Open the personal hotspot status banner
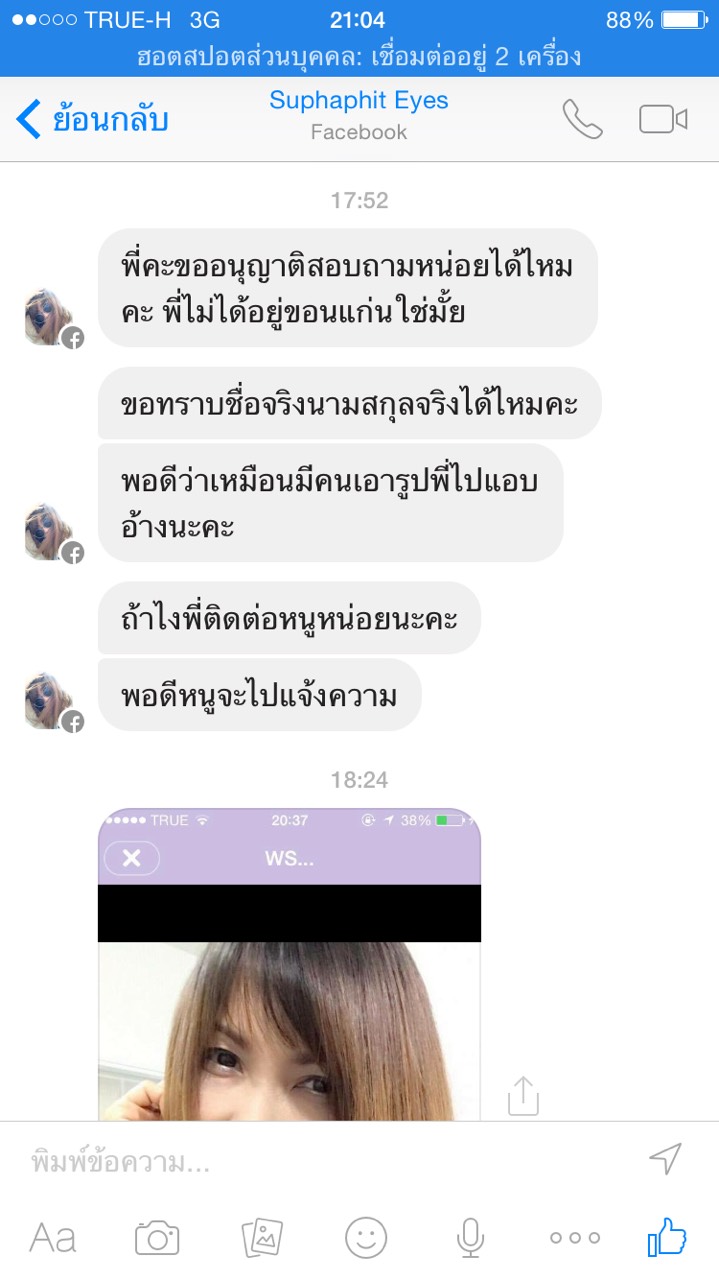The height and width of the screenshot is (1280, 719). tap(359, 57)
